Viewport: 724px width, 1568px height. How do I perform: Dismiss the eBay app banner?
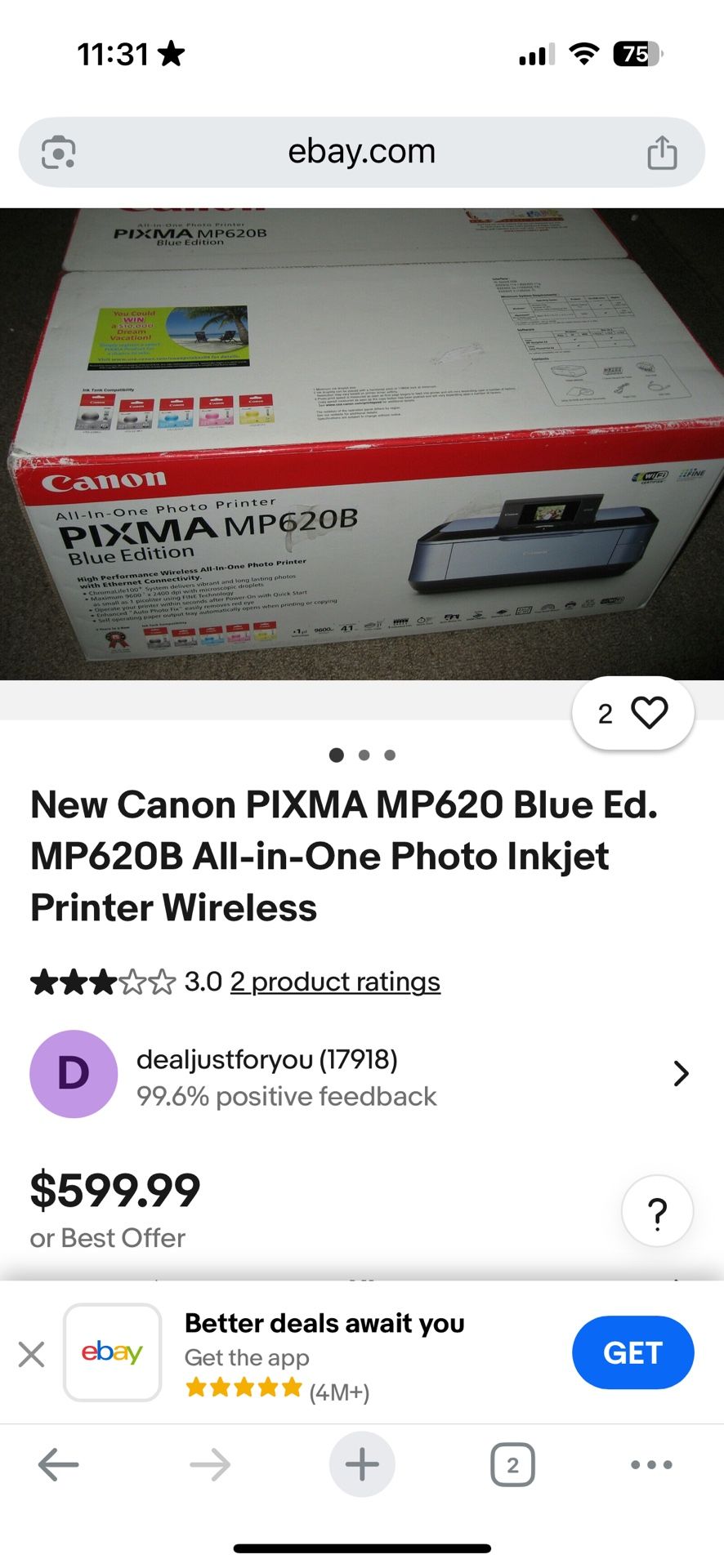point(32,1354)
